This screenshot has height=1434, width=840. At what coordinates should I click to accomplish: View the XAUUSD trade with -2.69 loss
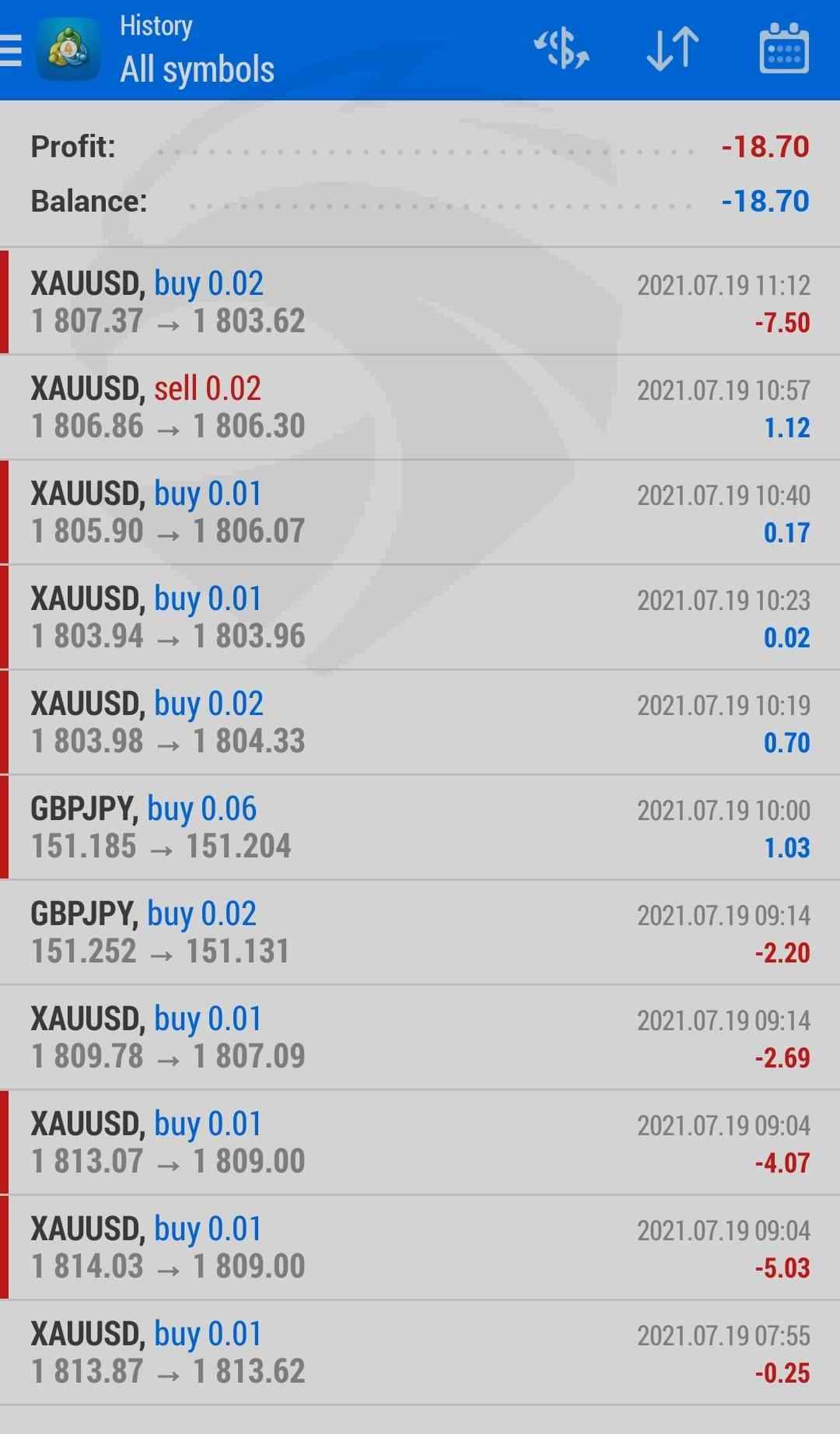[x=420, y=1037]
